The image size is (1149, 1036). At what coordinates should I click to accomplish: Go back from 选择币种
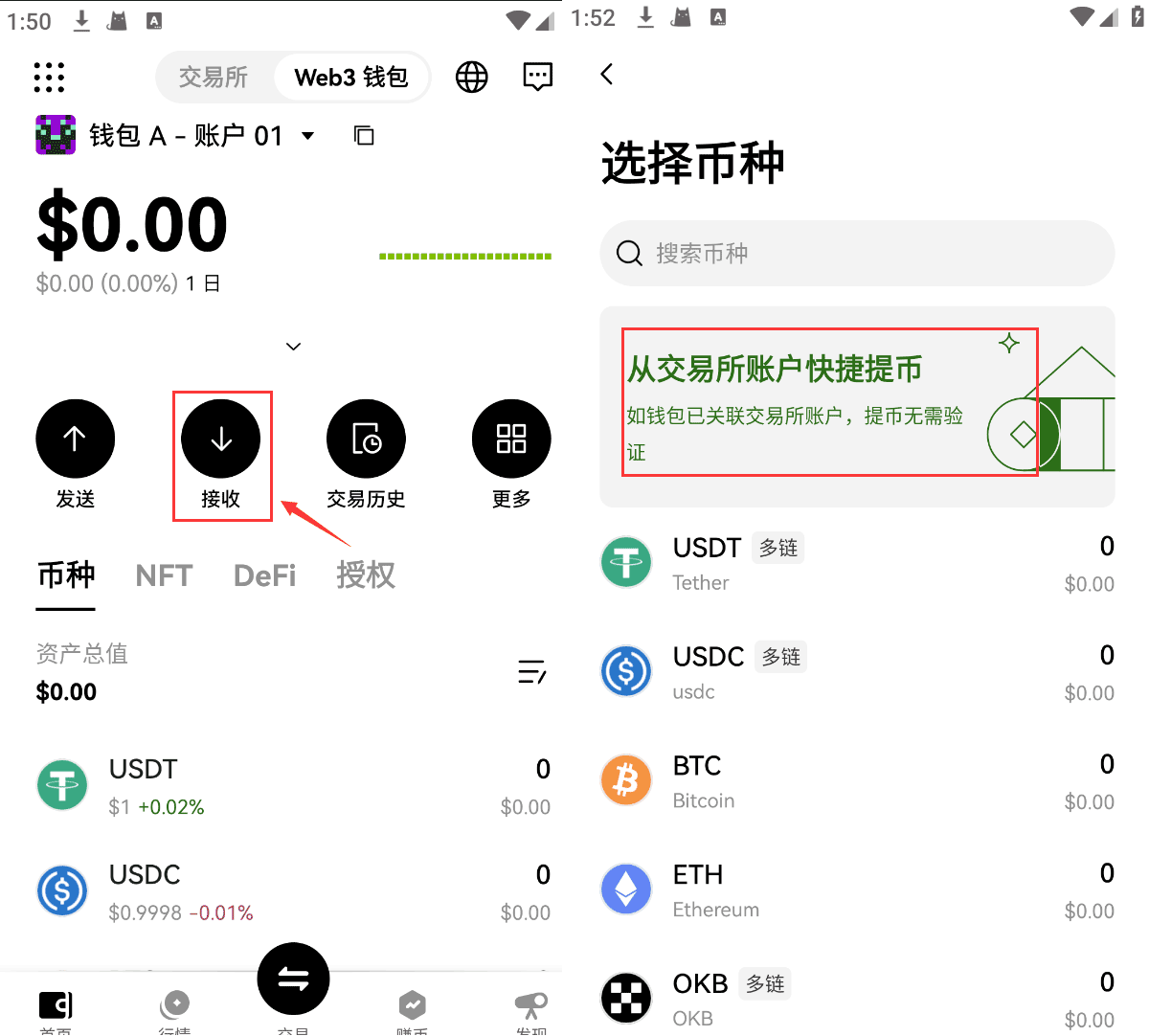[x=606, y=75]
